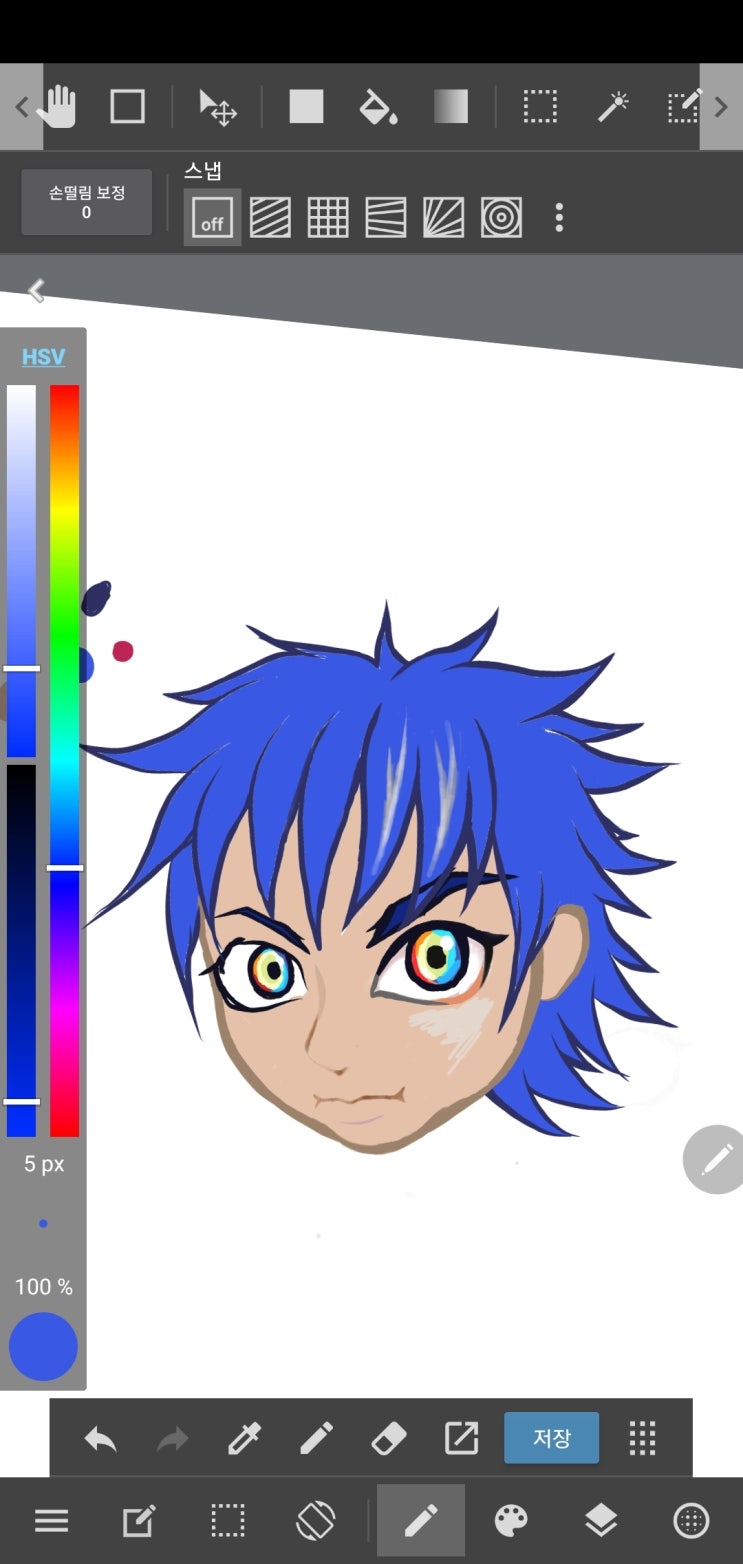
Task: Open the layers panel
Action: [x=600, y=1521]
